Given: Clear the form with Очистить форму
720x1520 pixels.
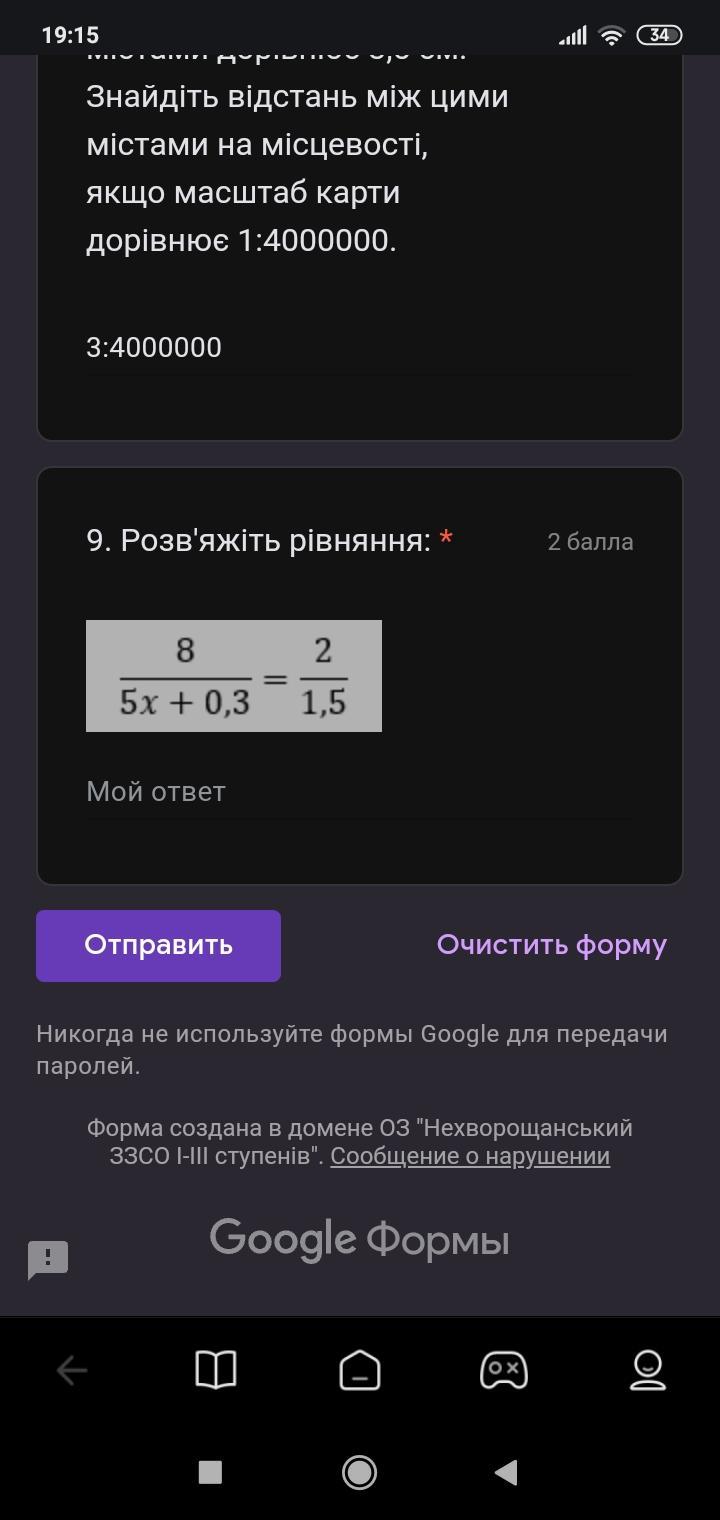Looking at the screenshot, I should click(x=551, y=946).
